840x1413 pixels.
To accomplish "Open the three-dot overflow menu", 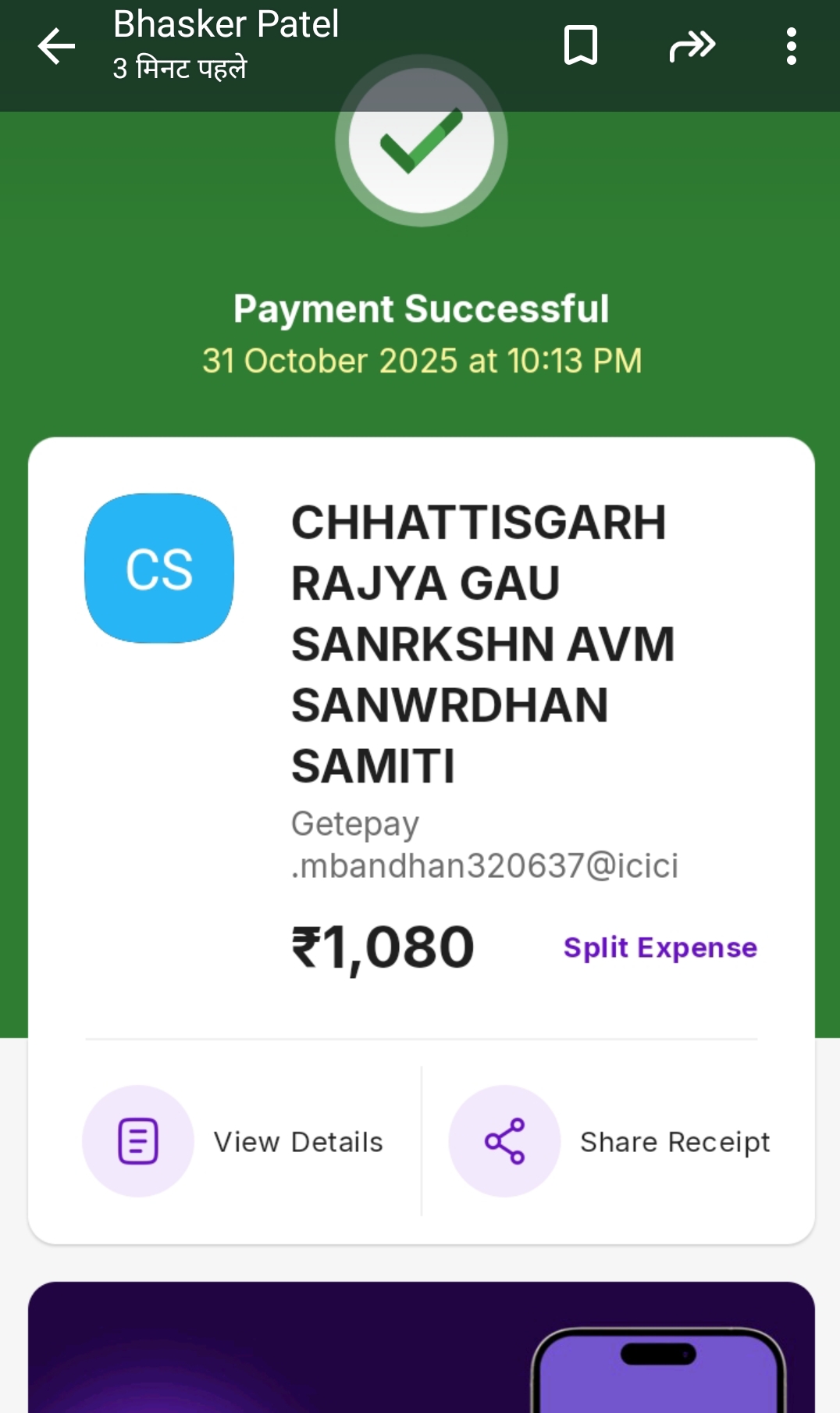I will click(x=791, y=46).
